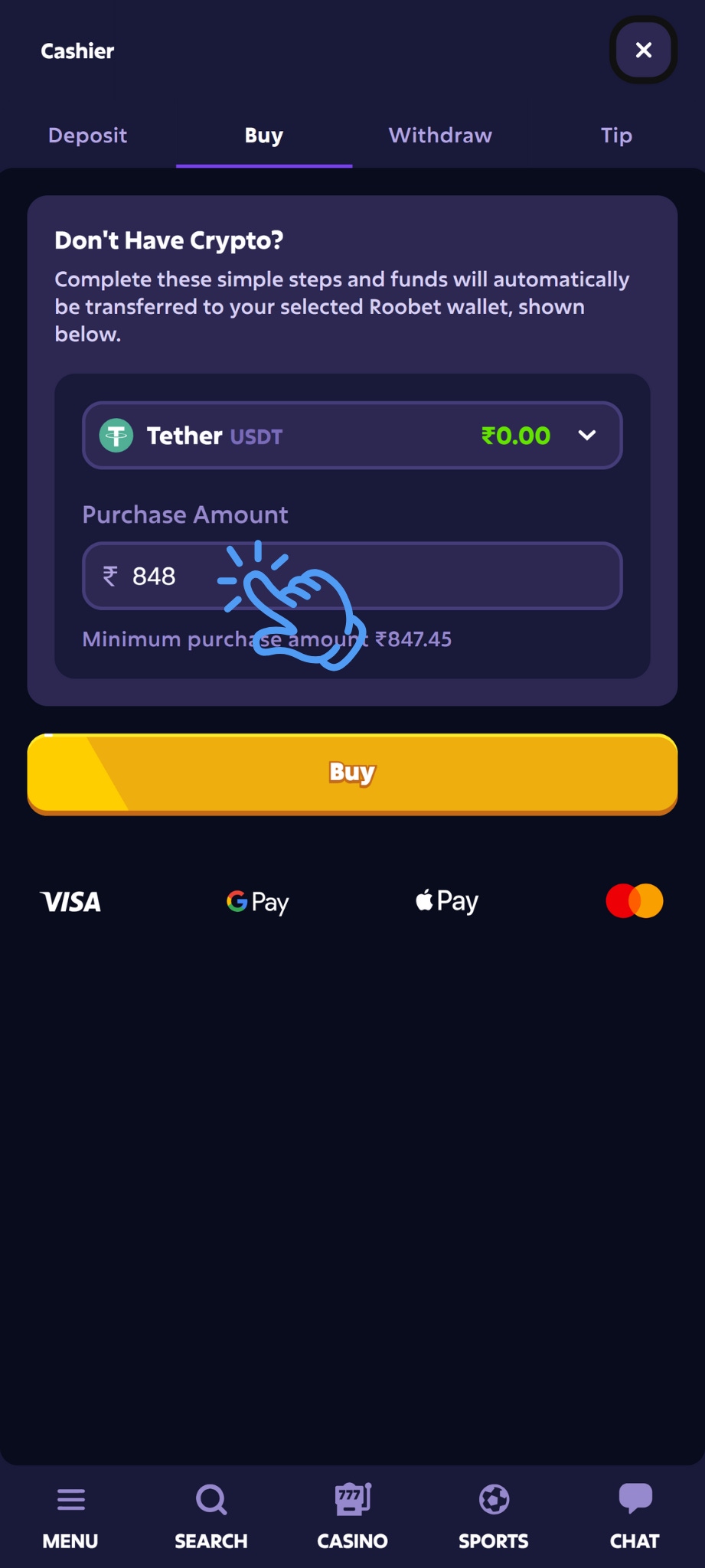Click the ₹0.00 Tether balance
This screenshot has height=1568, width=705.
[517, 436]
